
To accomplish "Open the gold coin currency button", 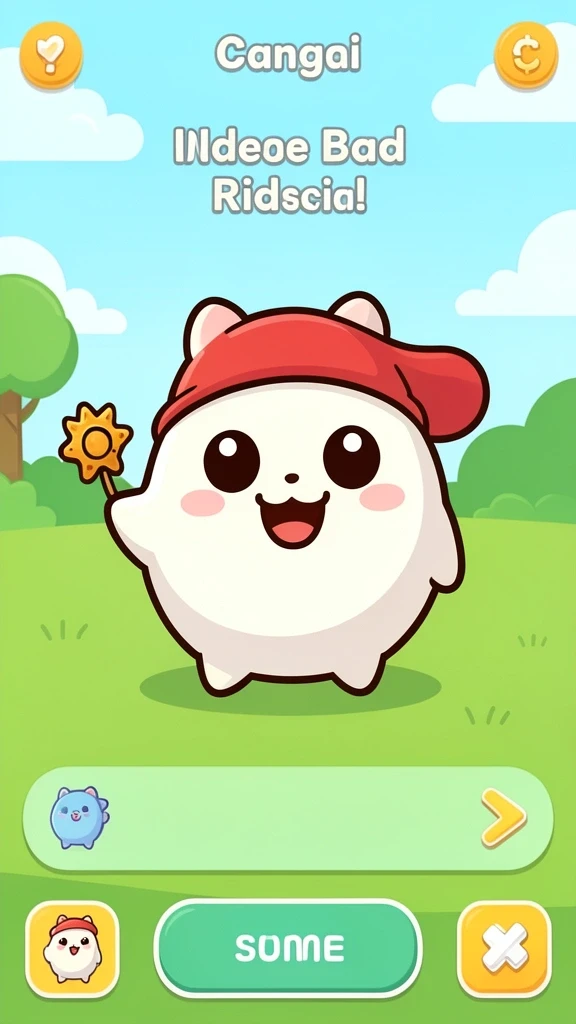I will [526, 56].
